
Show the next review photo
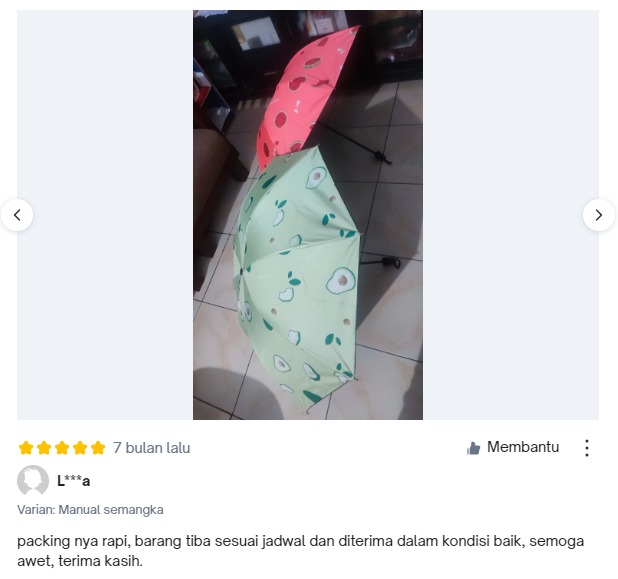598,215
